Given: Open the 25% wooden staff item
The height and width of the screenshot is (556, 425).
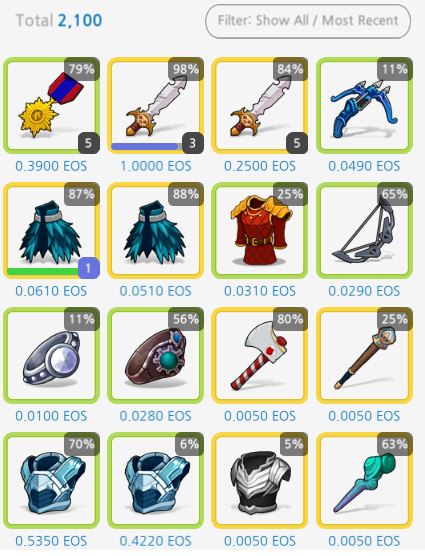Looking at the screenshot, I should [x=364, y=355].
